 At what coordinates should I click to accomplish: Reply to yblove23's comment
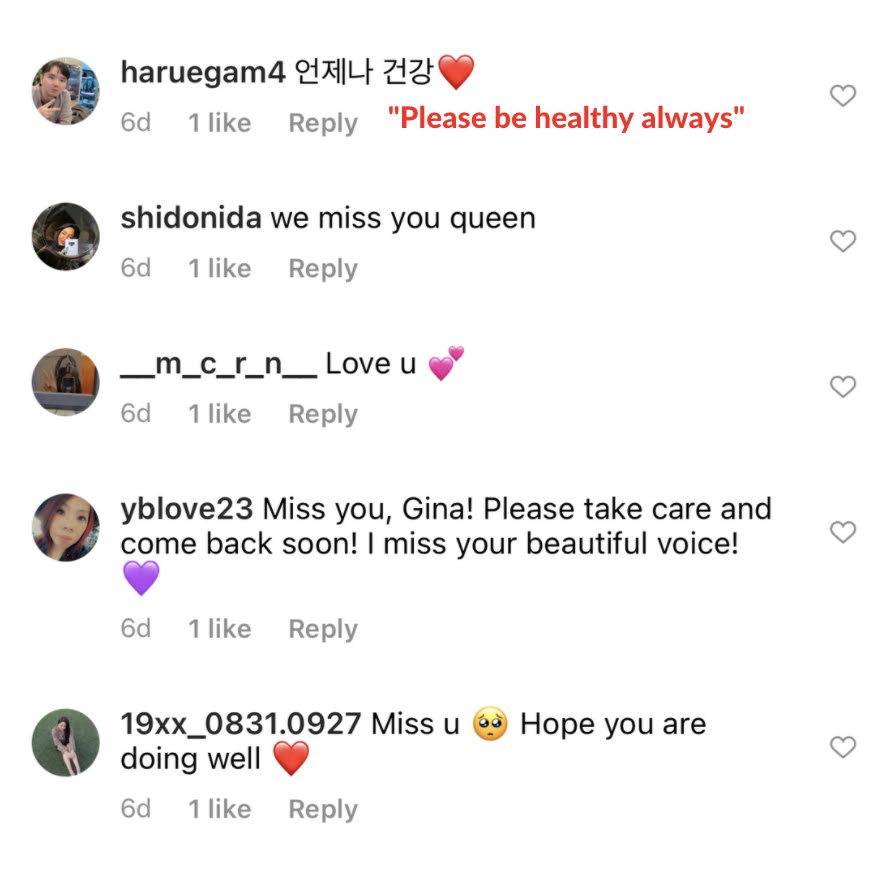pyautogui.click(x=322, y=629)
